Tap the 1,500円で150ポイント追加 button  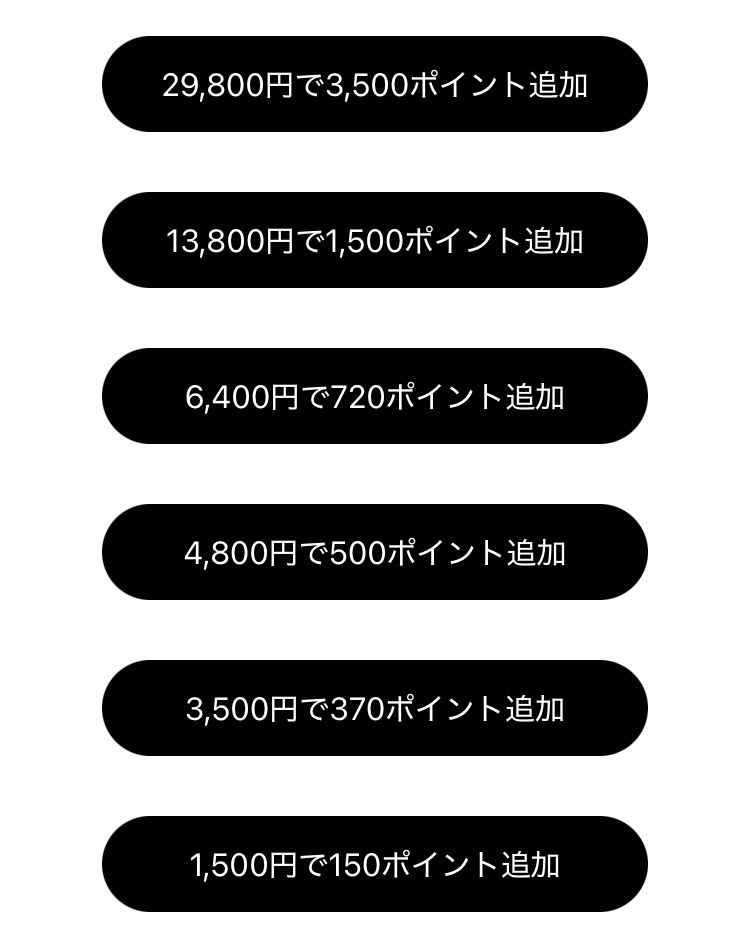click(375, 864)
